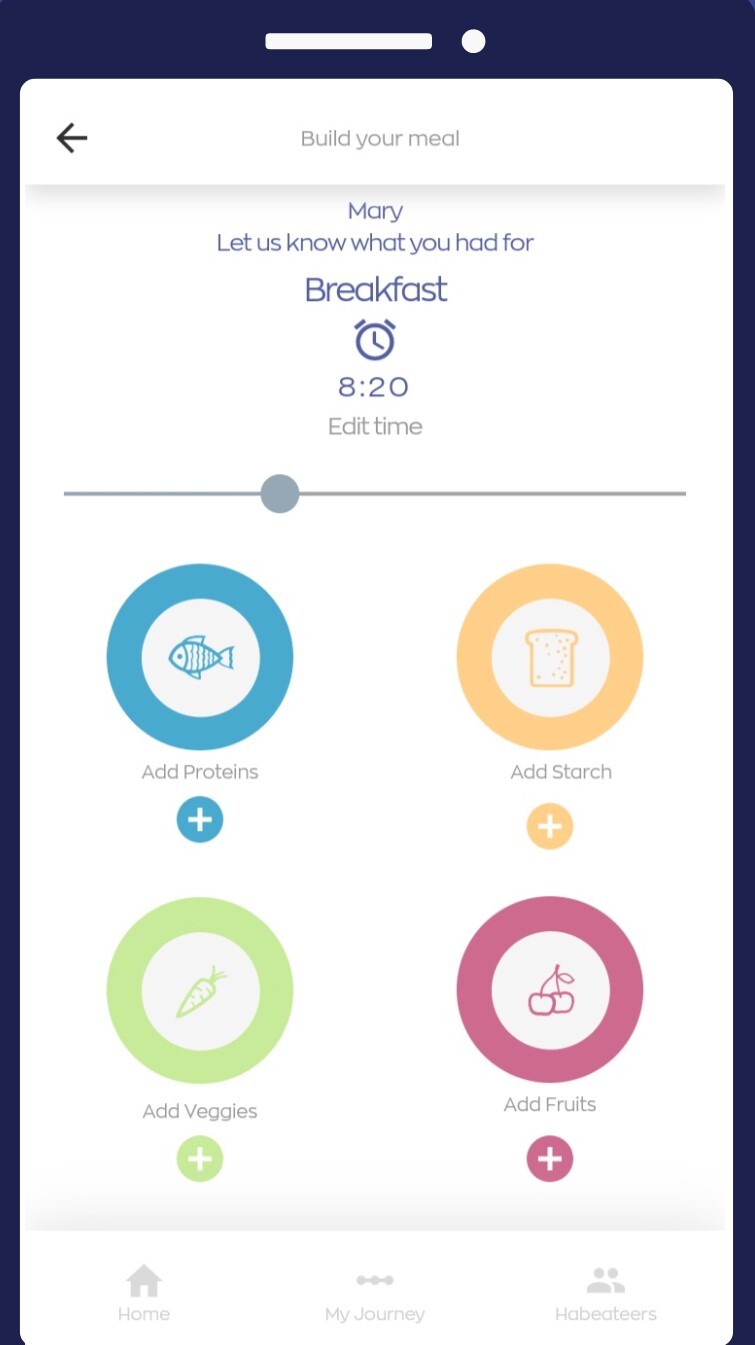Viewport: 755px width, 1345px height.
Task: Switch to the Home tab
Action: (x=144, y=1294)
